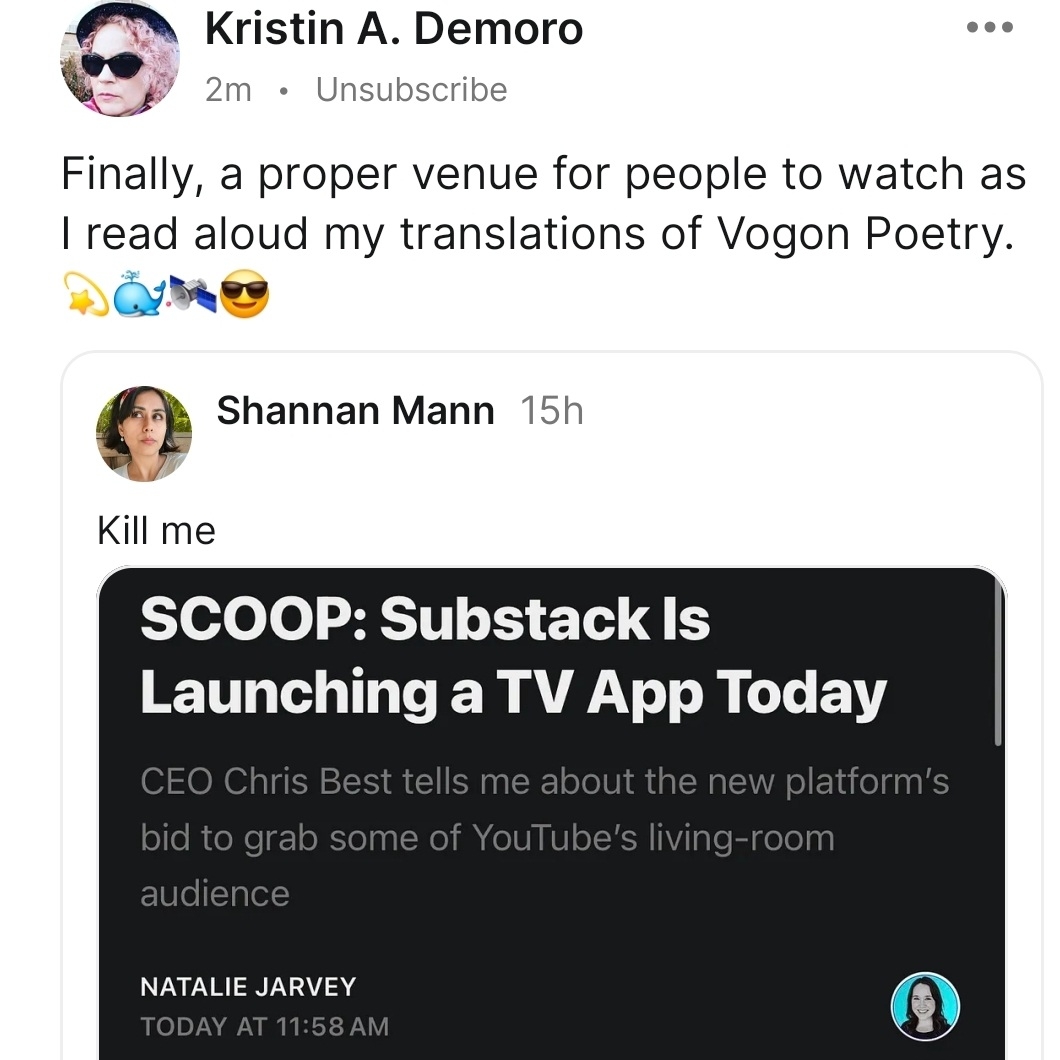View Kristin A. Demoro's profile name
The width and height of the screenshot is (1060, 1060).
tap(393, 29)
